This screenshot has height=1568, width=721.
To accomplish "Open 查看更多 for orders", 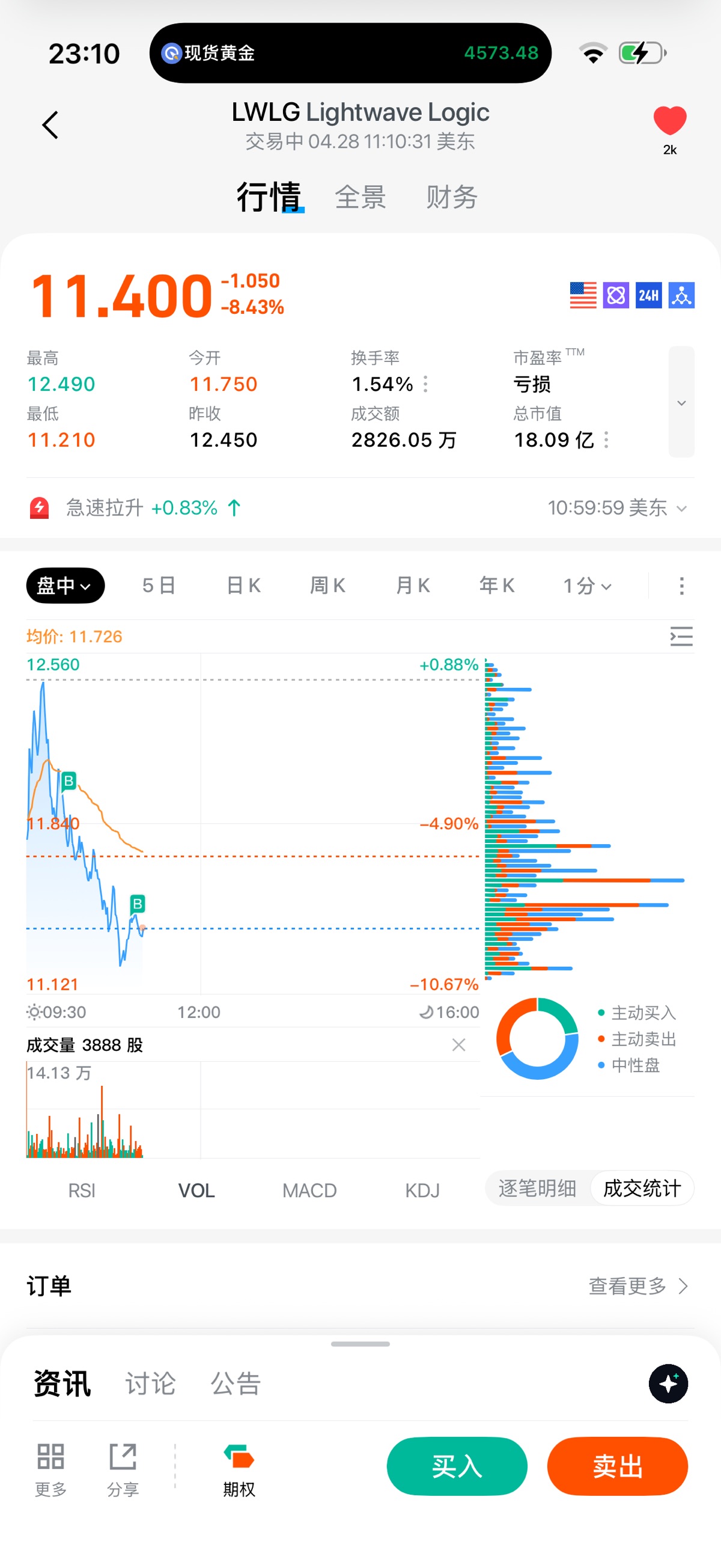I will coord(637,1285).
